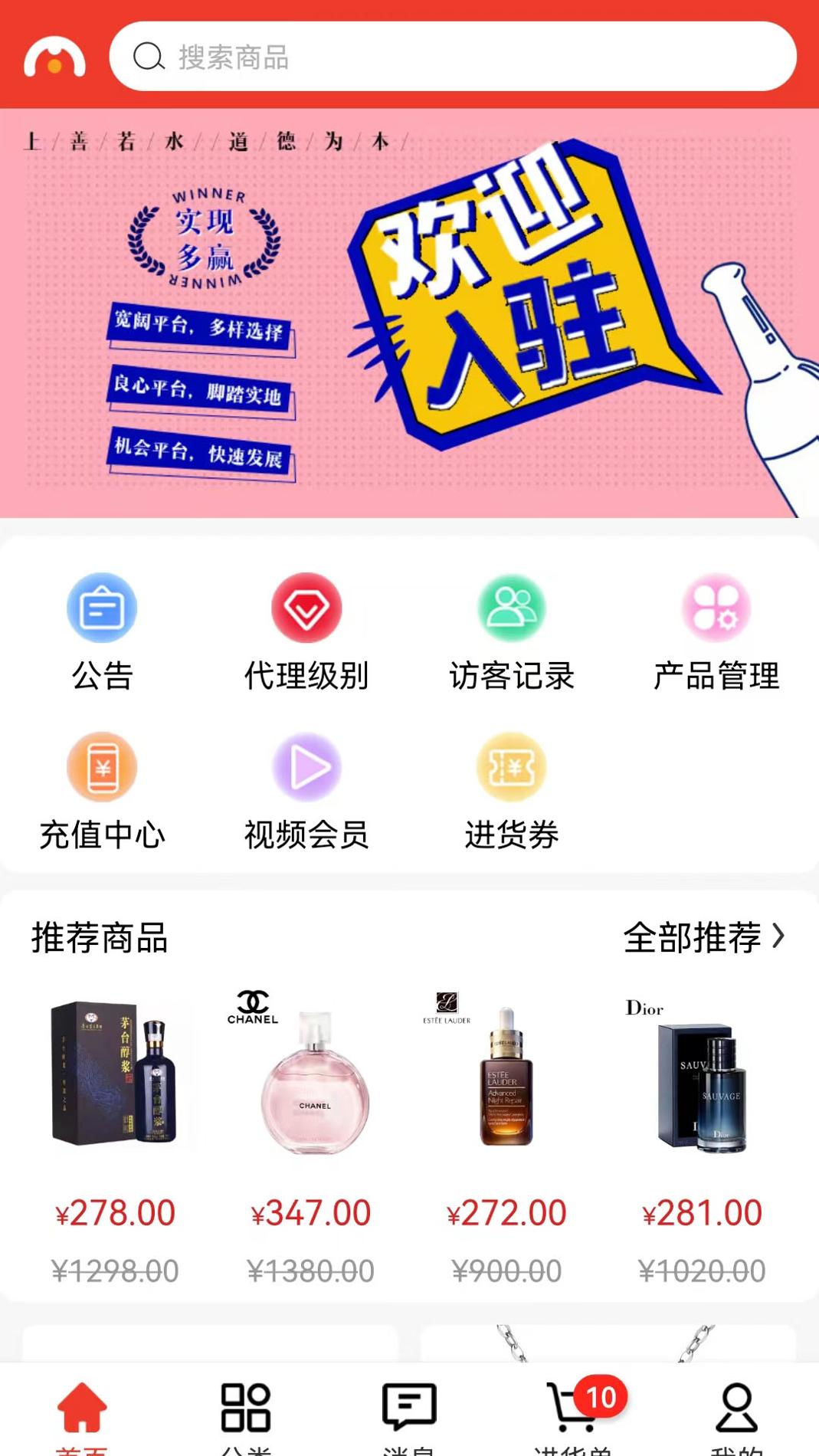View 全部推荐 all recommendations
This screenshot has height=1456, width=819.
point(703,936)
